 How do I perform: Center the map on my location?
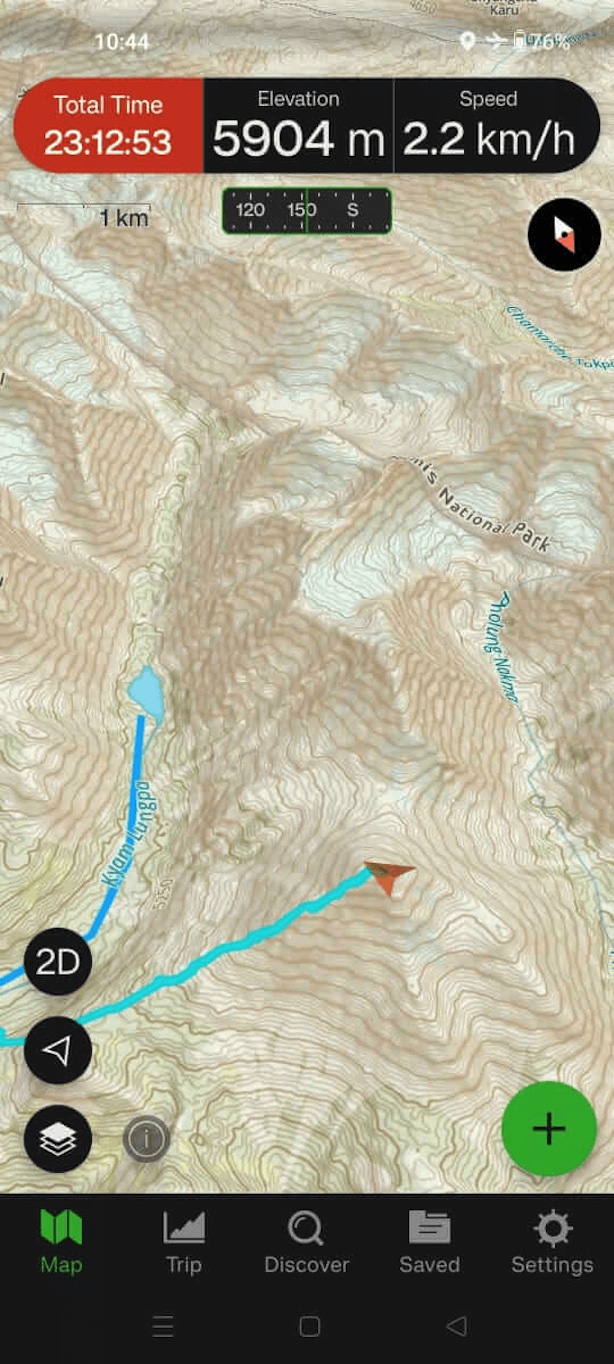(x=58, y=1050)
